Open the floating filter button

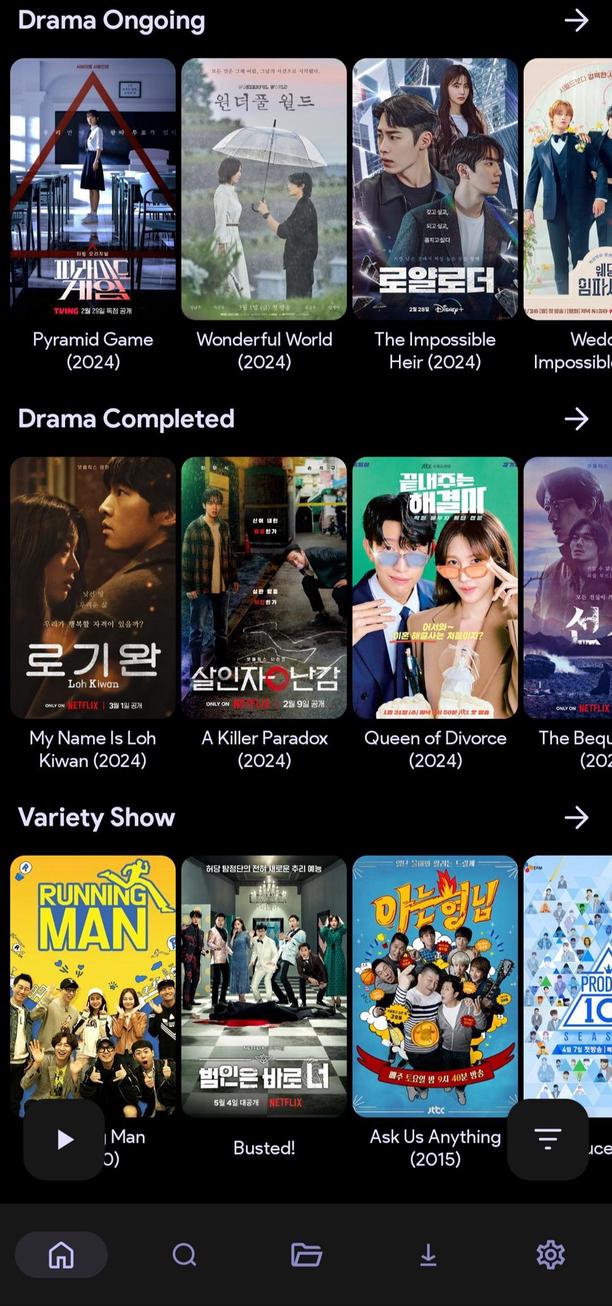(547, 1139)
